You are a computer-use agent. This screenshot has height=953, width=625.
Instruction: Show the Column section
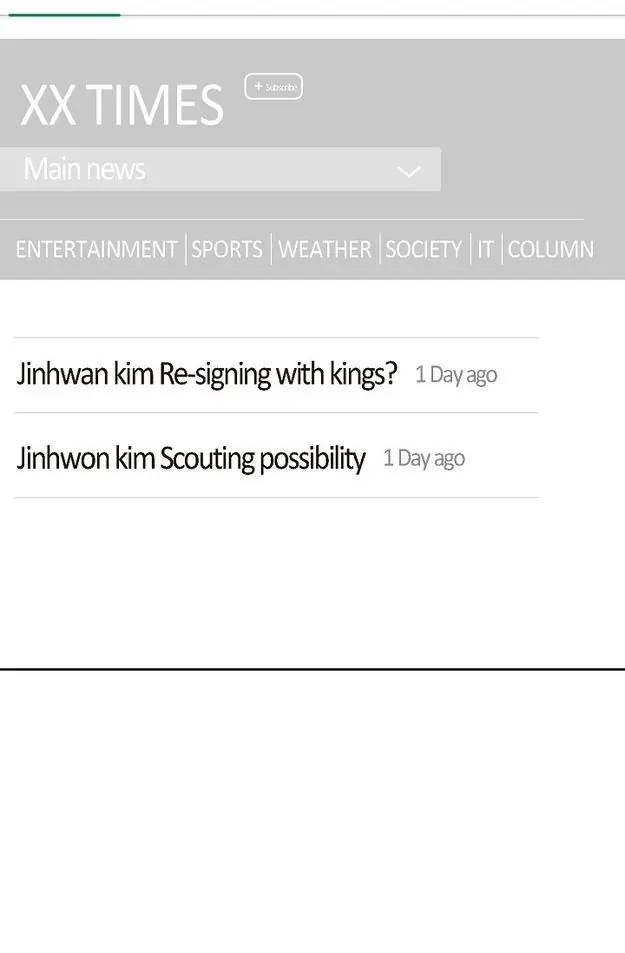[550, 249]
